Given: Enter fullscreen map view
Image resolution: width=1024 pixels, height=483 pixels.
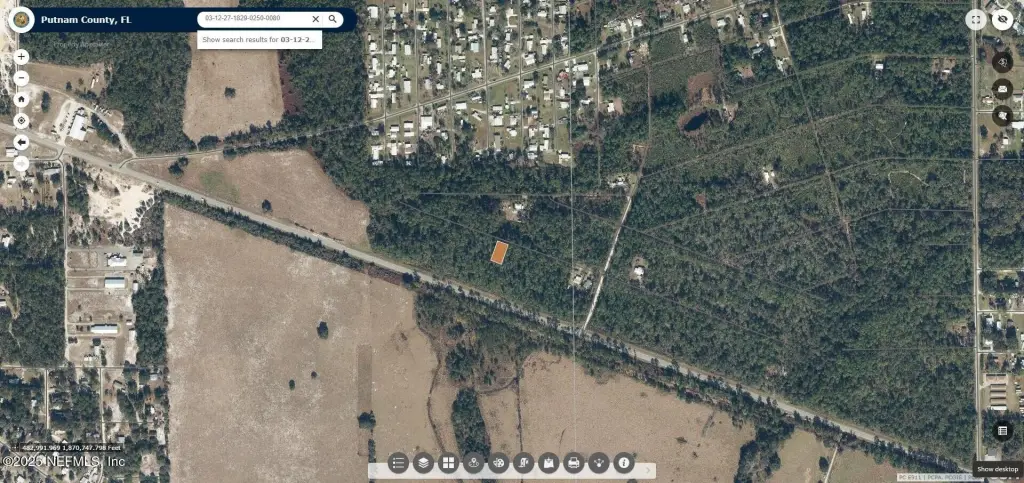Looking at the screenshot, I should (976, 19).
